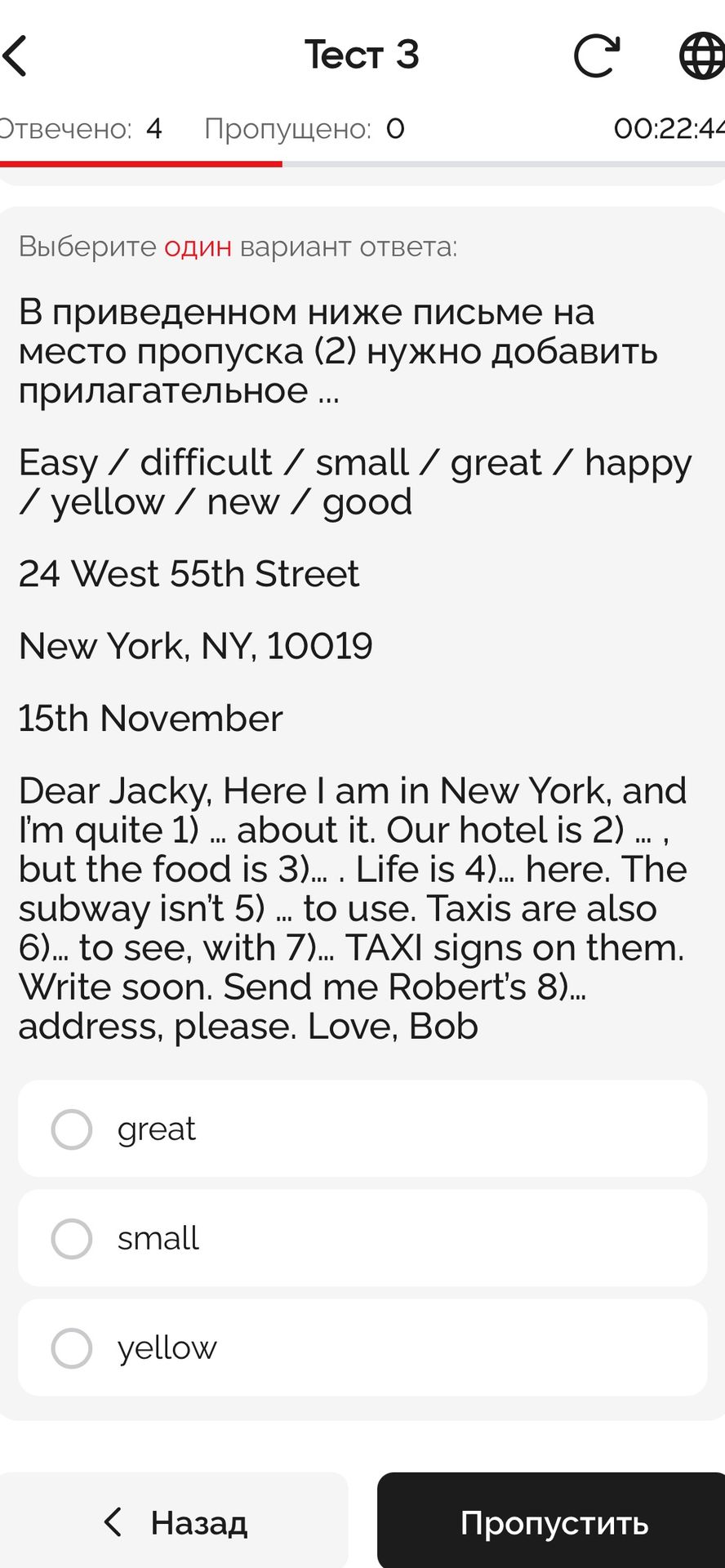Select the answer "great"

click(362, 1129)
